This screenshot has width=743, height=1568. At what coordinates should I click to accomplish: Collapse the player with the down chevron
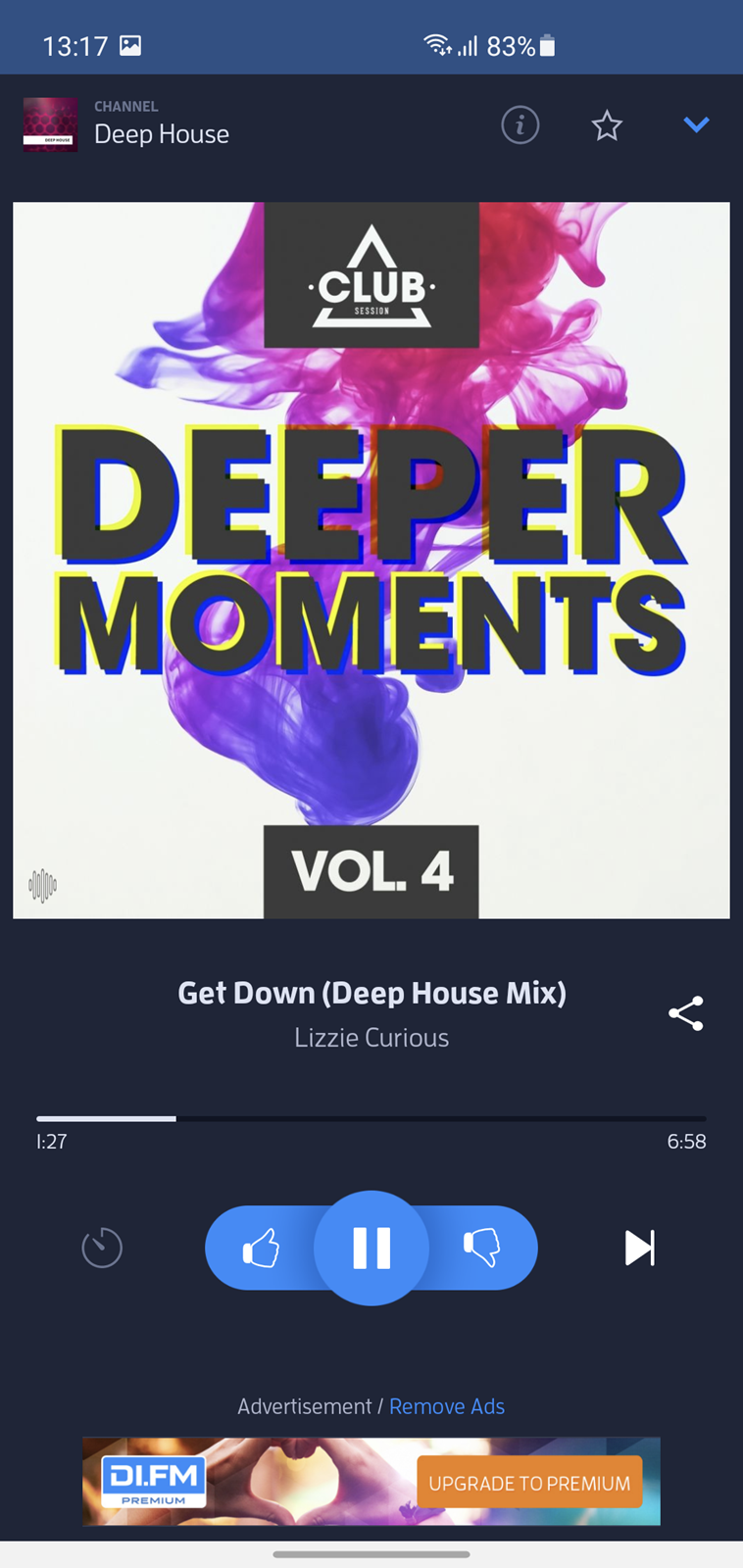click(696, 124)
